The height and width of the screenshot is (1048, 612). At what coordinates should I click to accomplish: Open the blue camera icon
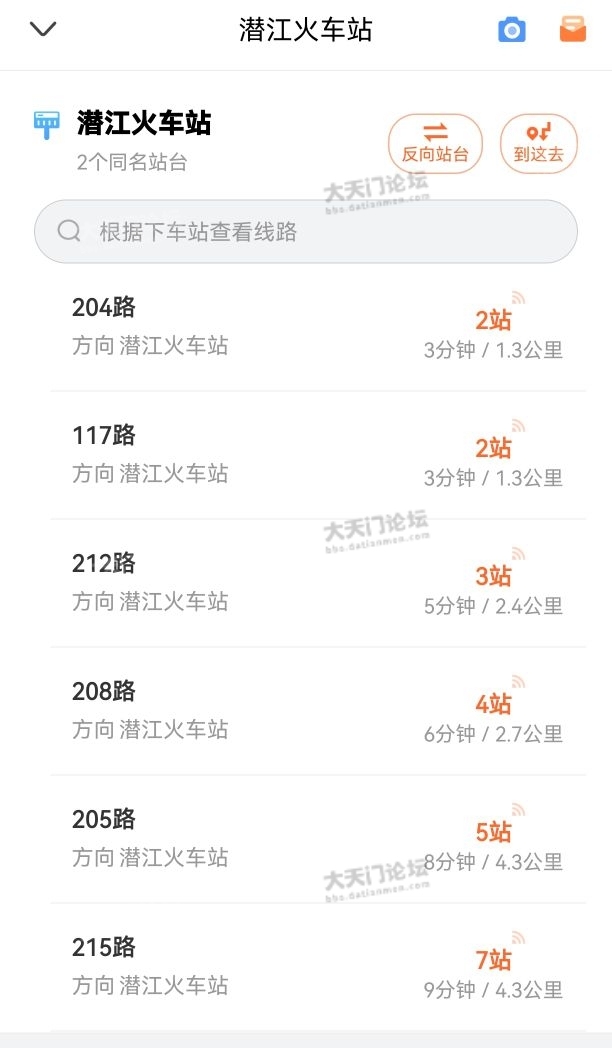512,30
